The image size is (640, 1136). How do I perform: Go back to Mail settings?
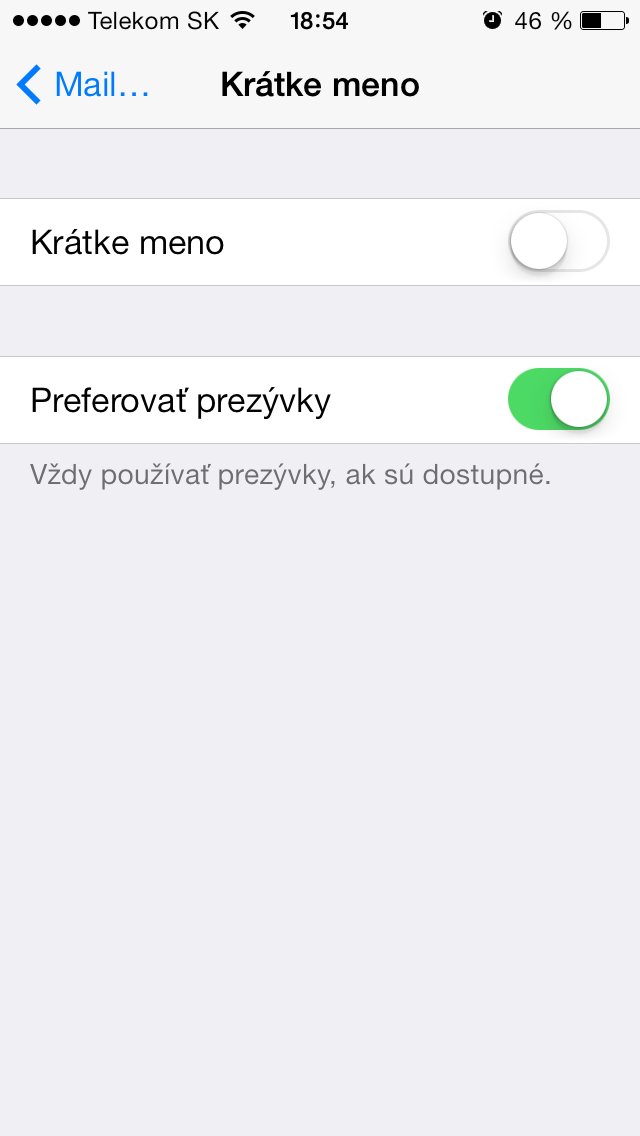(x=84, y=85)
